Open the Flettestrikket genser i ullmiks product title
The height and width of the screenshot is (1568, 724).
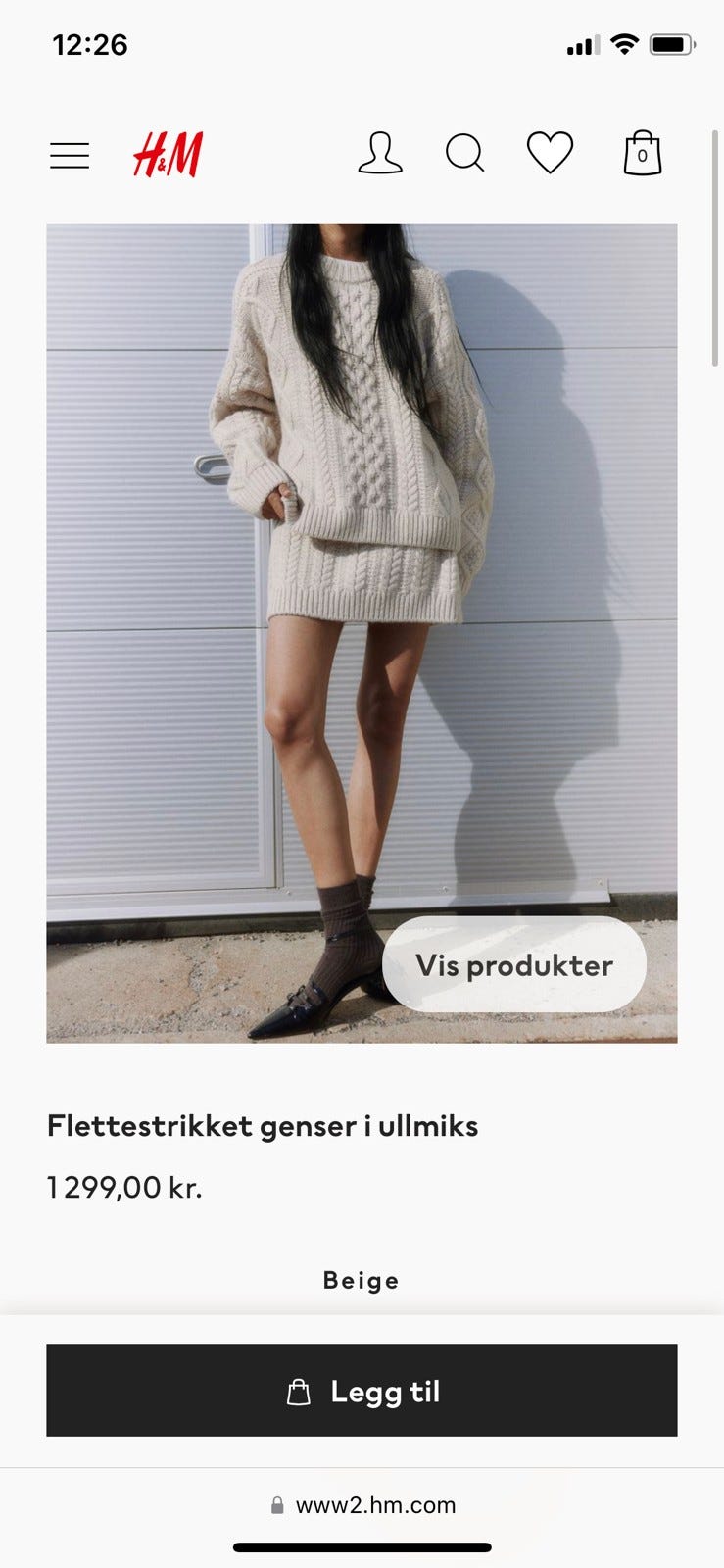coord(263,1126)
